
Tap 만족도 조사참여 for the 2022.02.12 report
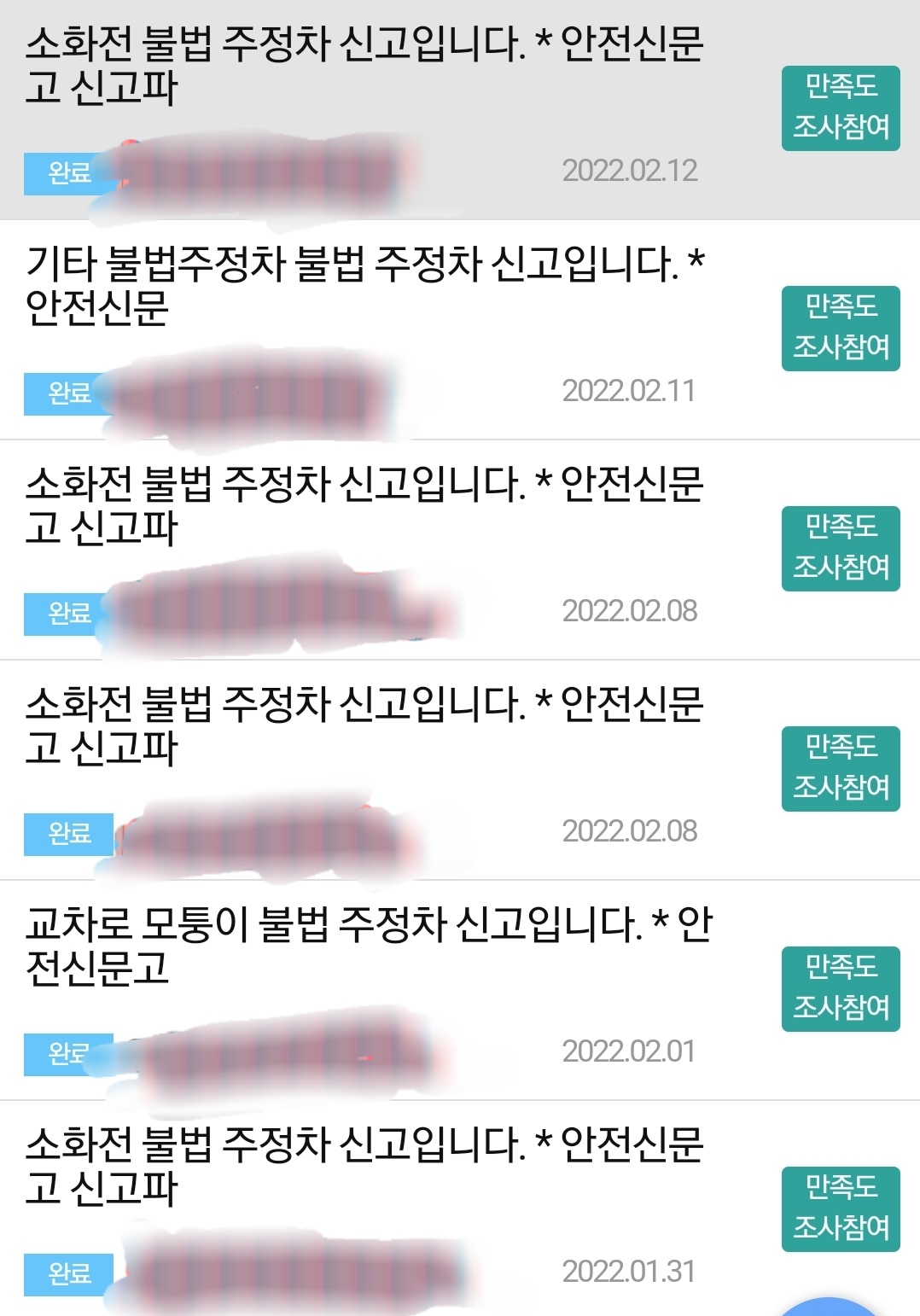[x=841, y=108]
